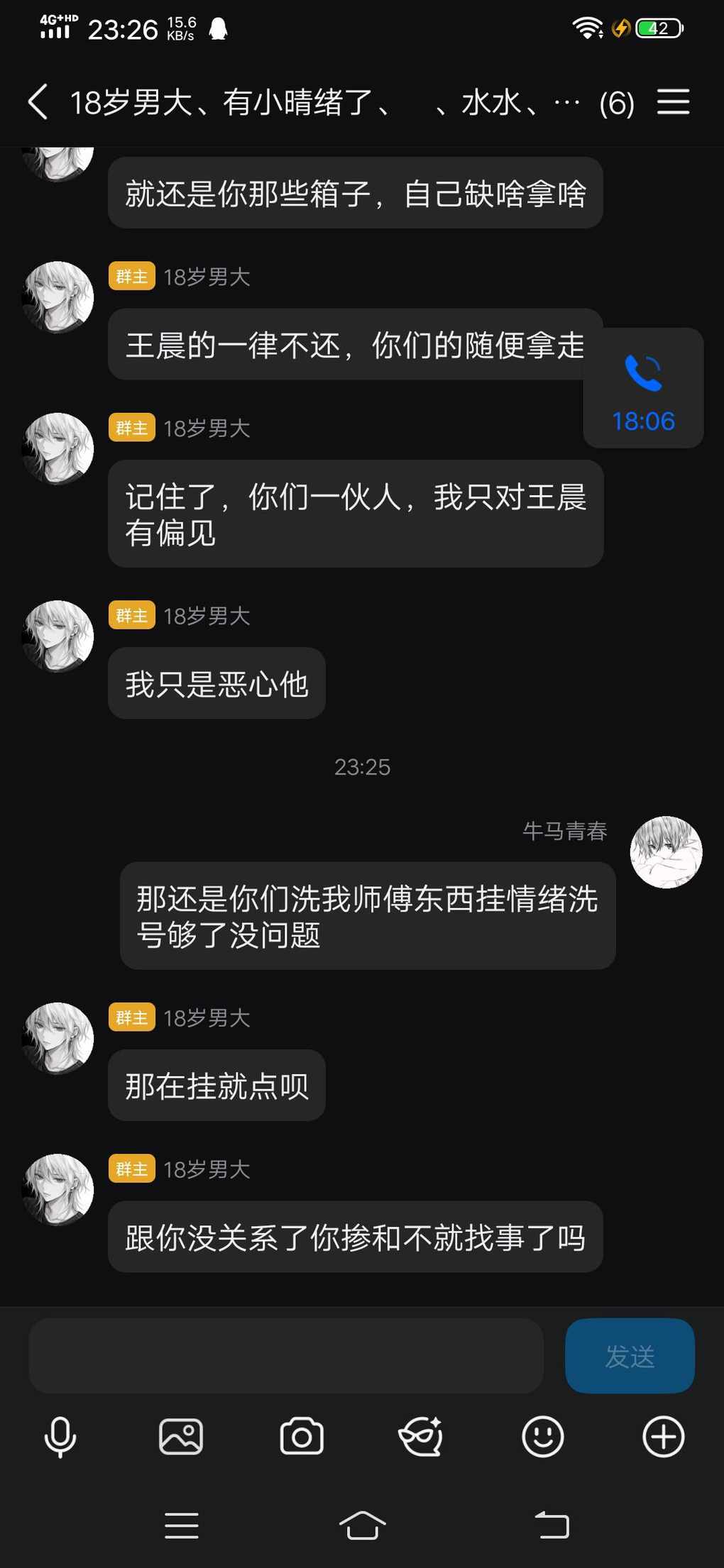This screenshot has width=724, height=1568.
Task: Tap the system home button
Action: [362, 1525]
